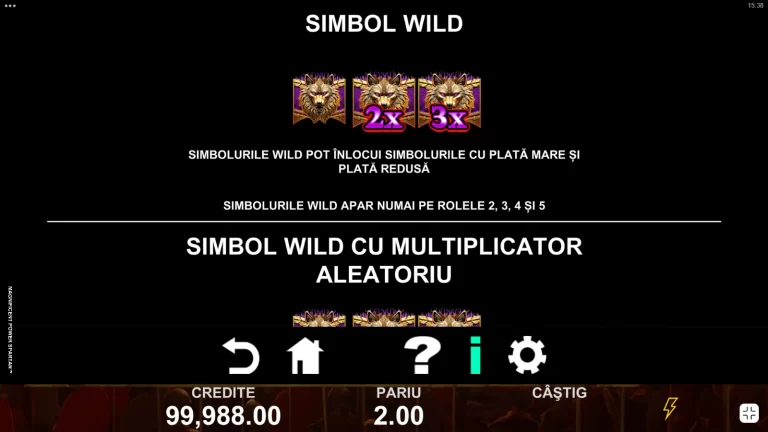Open the help question mark
This screenshot has width=768, height=432.
point(422,356)
